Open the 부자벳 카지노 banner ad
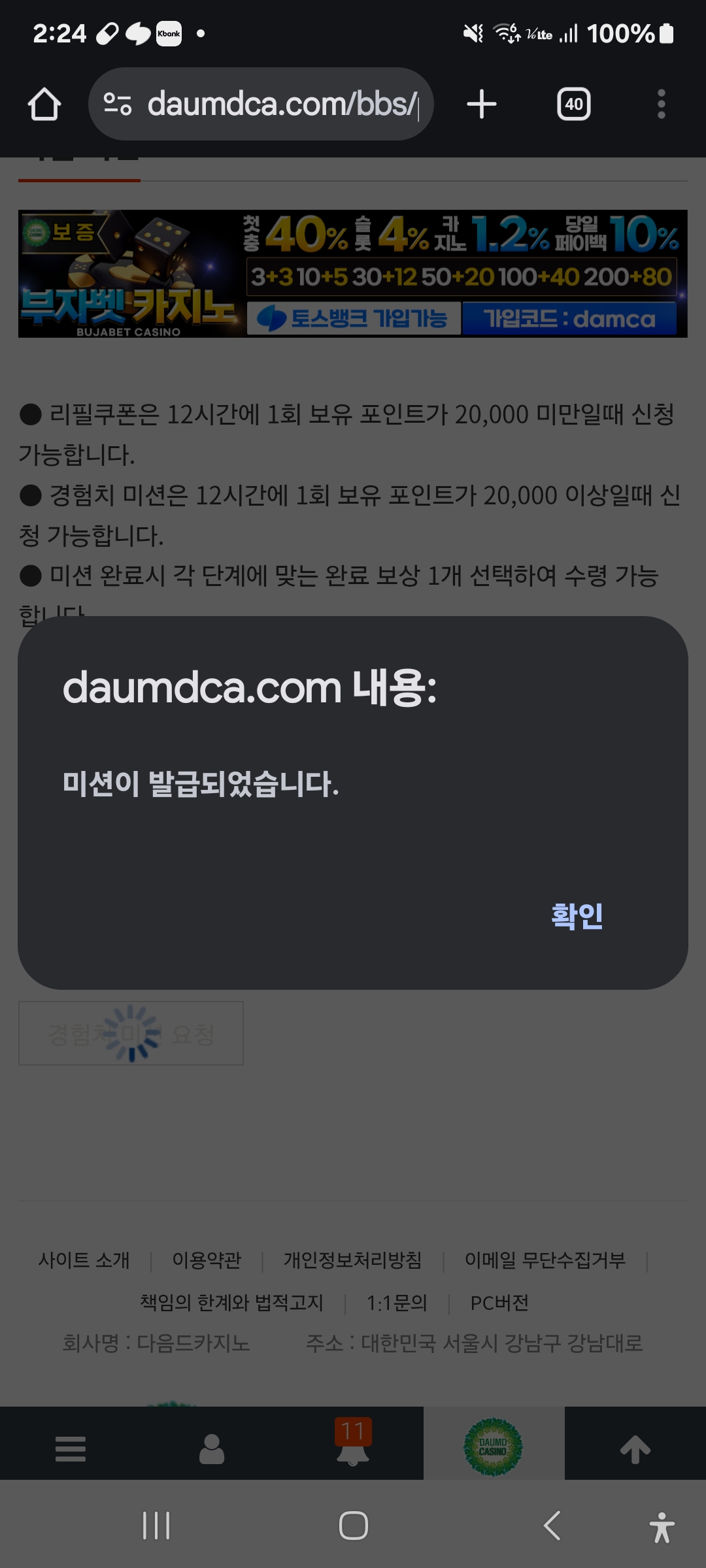 coord(353,274)
